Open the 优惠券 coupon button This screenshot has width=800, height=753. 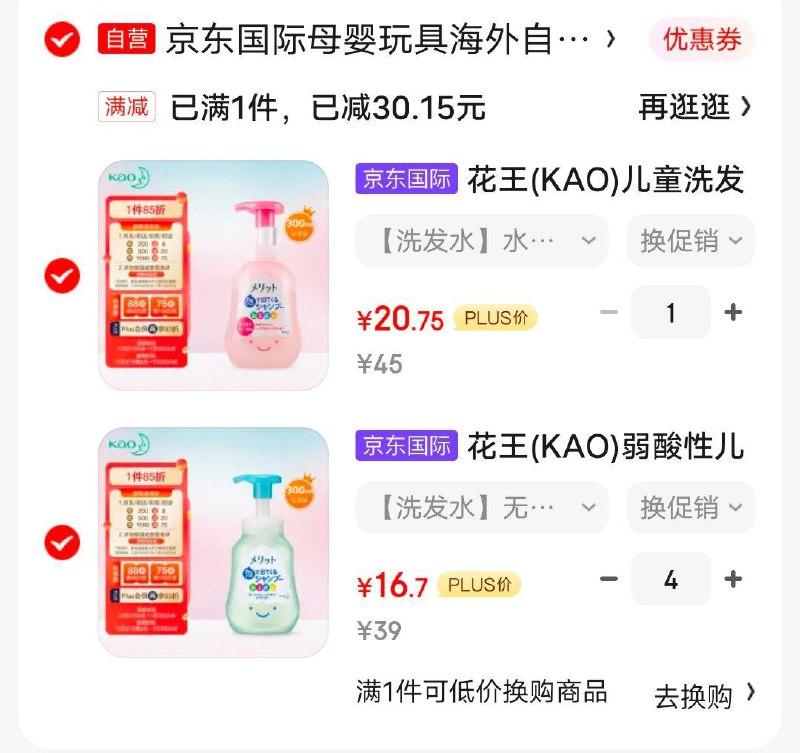point(702,40)
